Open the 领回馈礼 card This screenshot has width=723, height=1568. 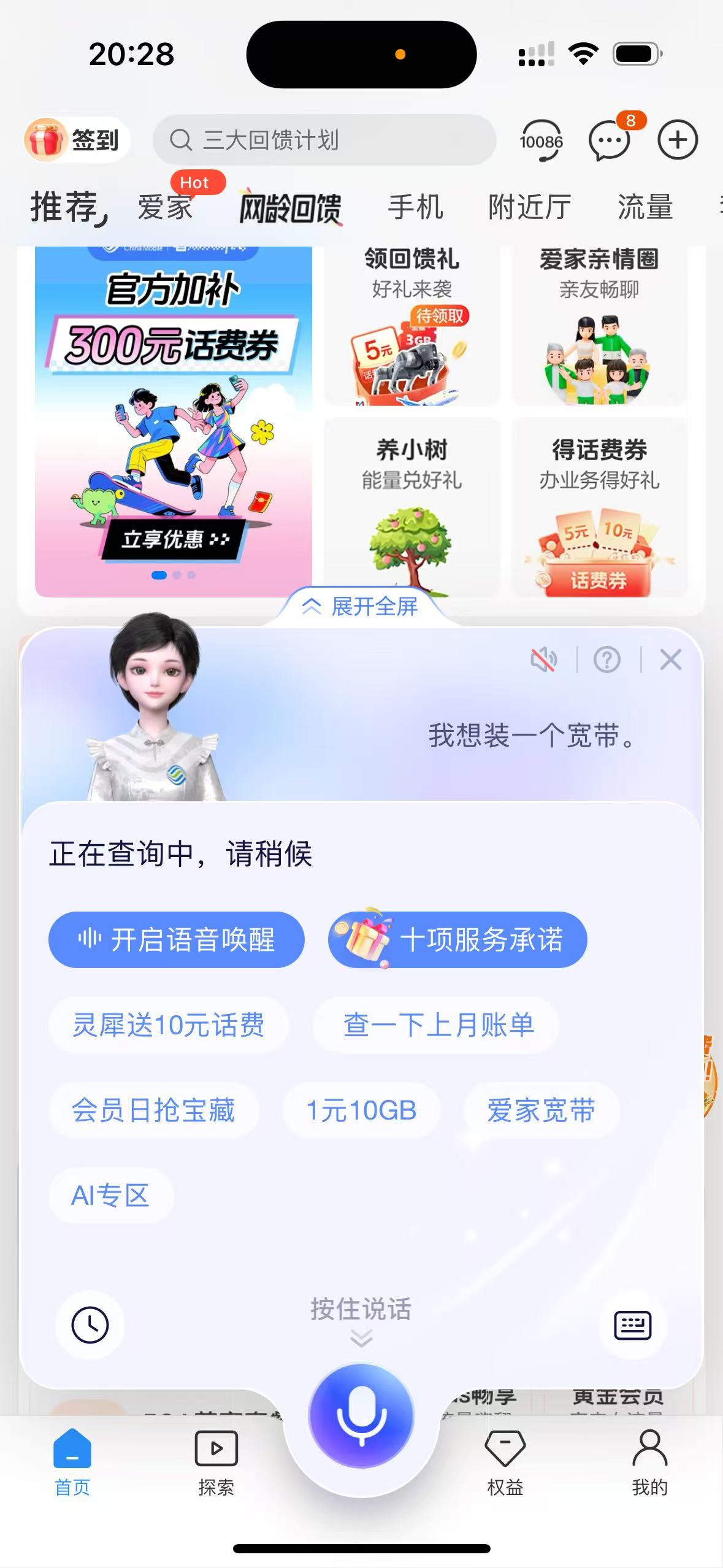411,325
